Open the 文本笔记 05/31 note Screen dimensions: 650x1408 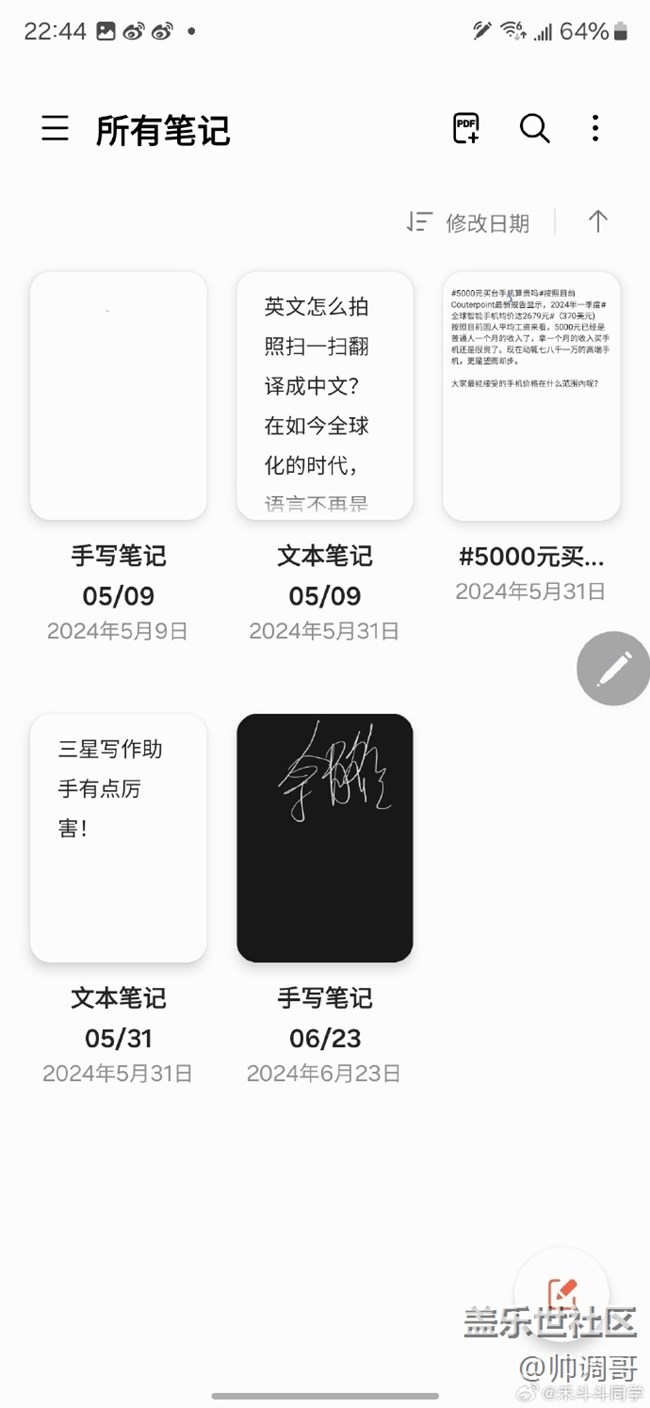(118, 838)
